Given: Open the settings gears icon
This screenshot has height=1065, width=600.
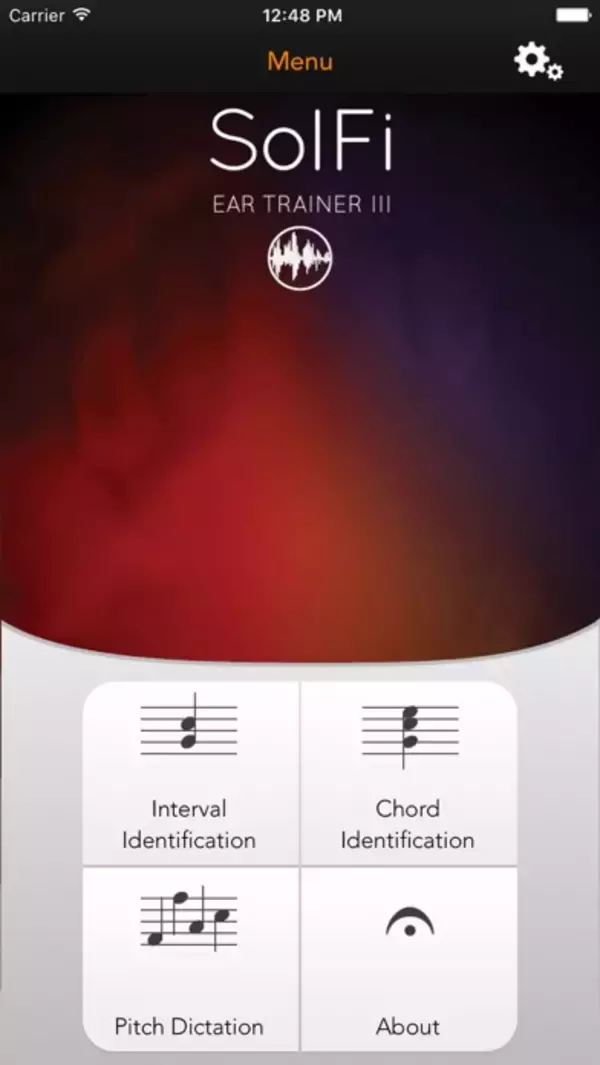Looking at the screenshot, I should (538, 62).
